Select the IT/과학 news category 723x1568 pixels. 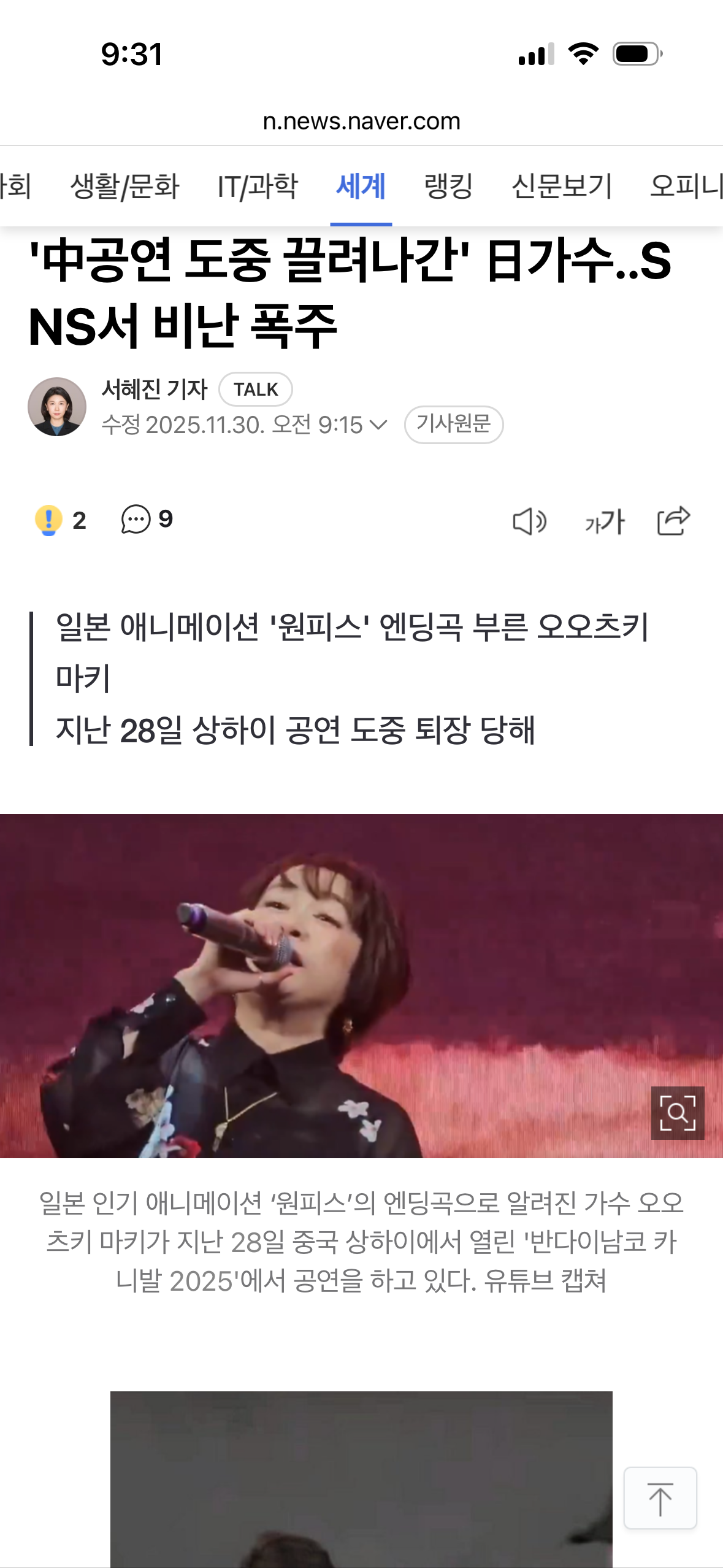pyautogui.click(x=259, y=187)
